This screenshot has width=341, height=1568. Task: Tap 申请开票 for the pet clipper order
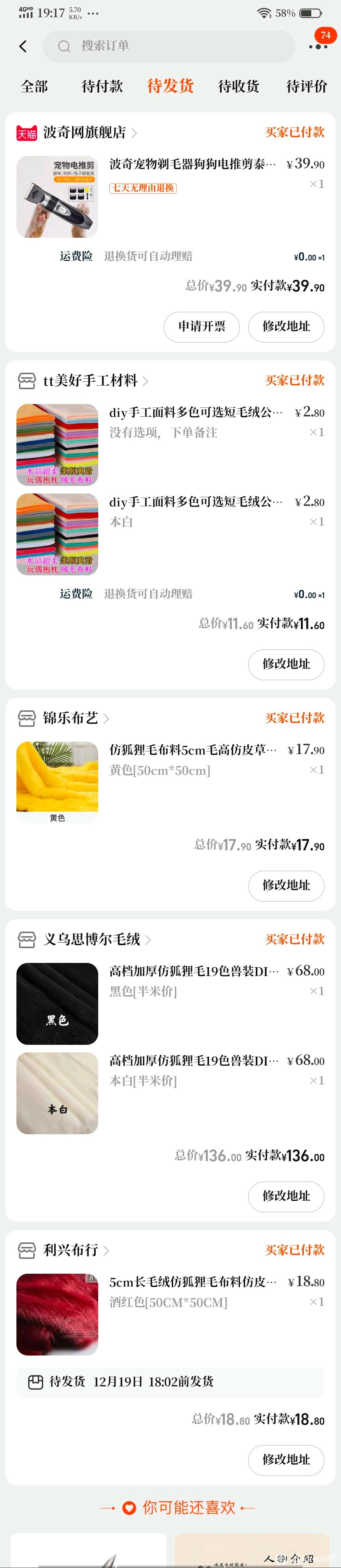tap(201, 326)
